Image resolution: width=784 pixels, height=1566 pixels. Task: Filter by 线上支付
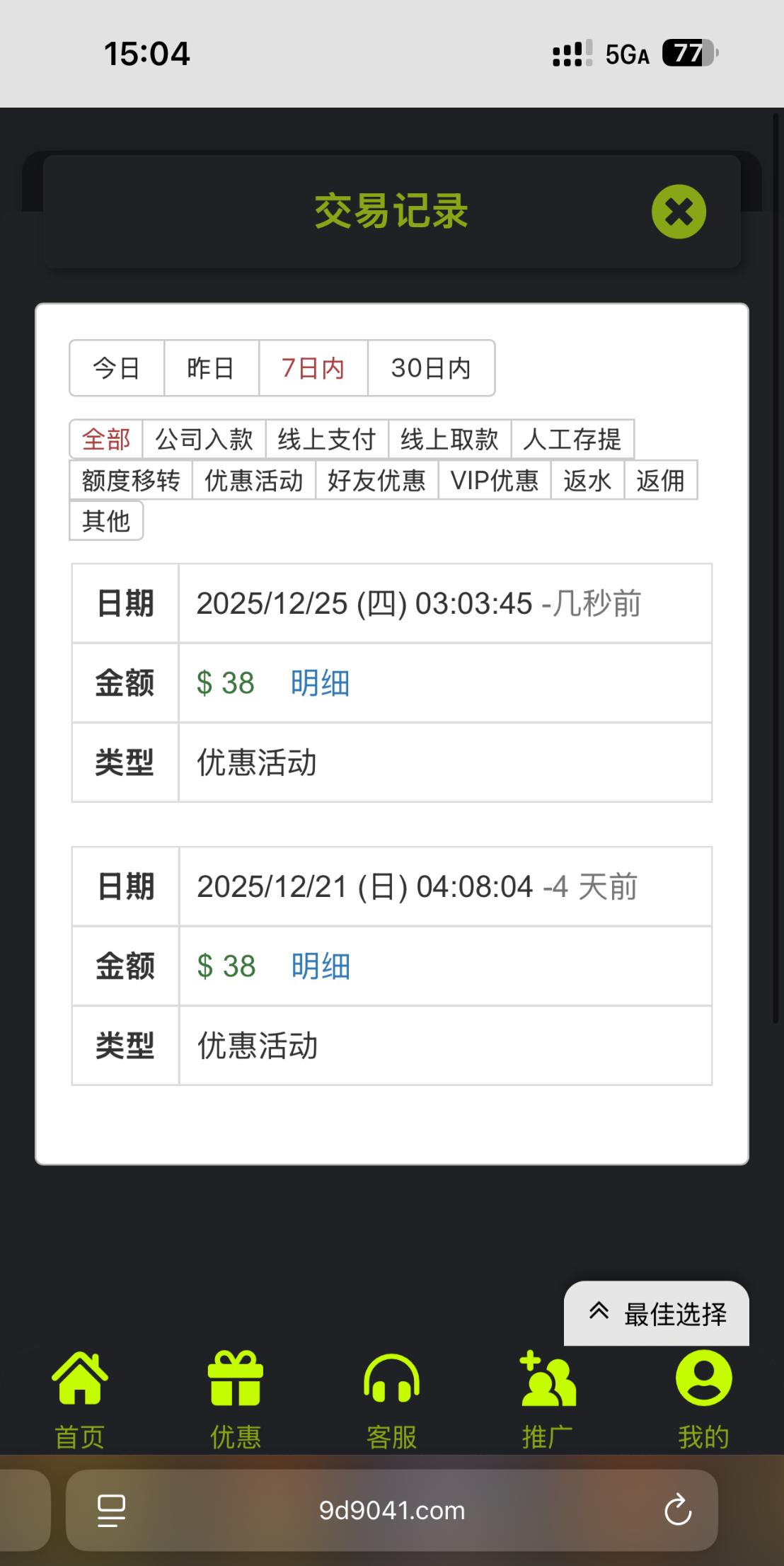(326, 440)
